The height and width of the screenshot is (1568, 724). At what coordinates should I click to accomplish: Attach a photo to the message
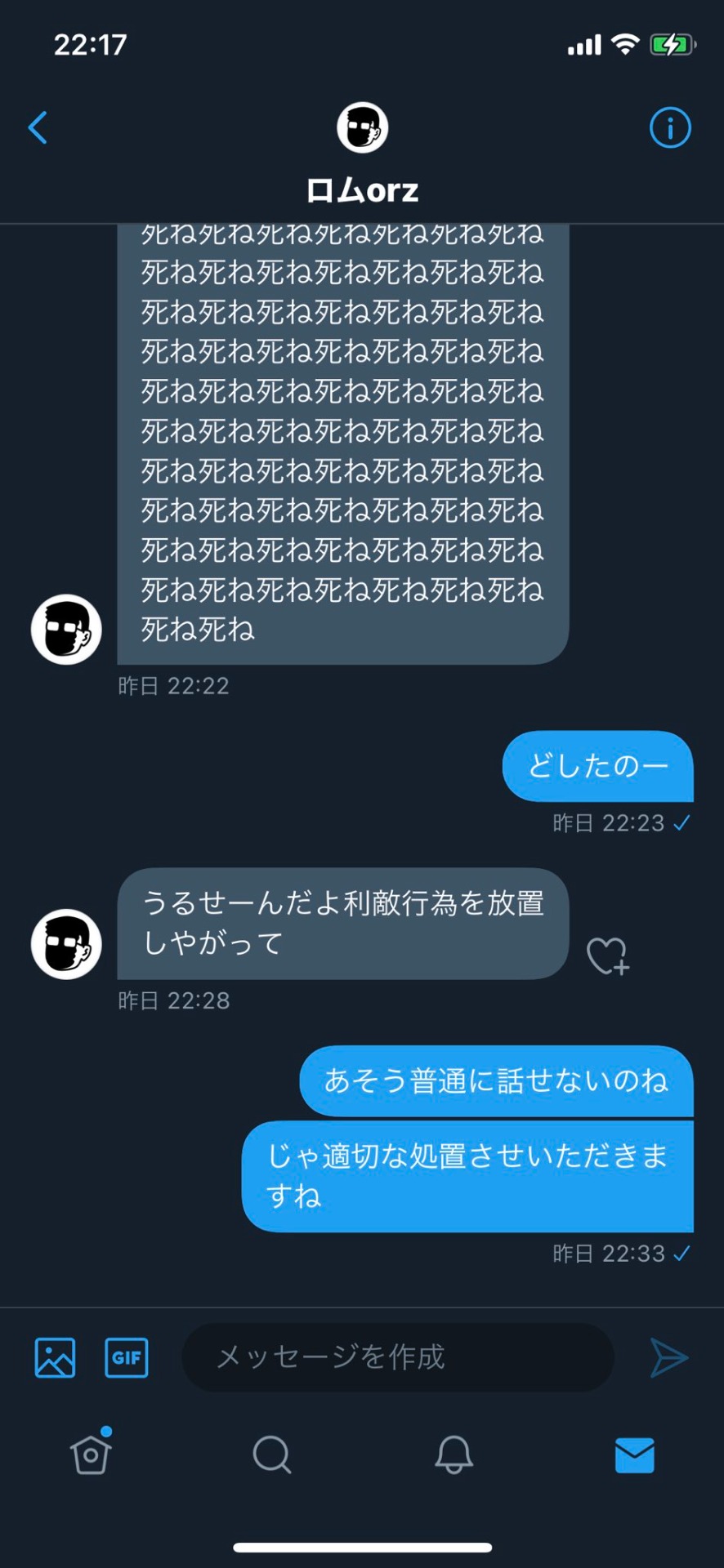(55, 1358)
